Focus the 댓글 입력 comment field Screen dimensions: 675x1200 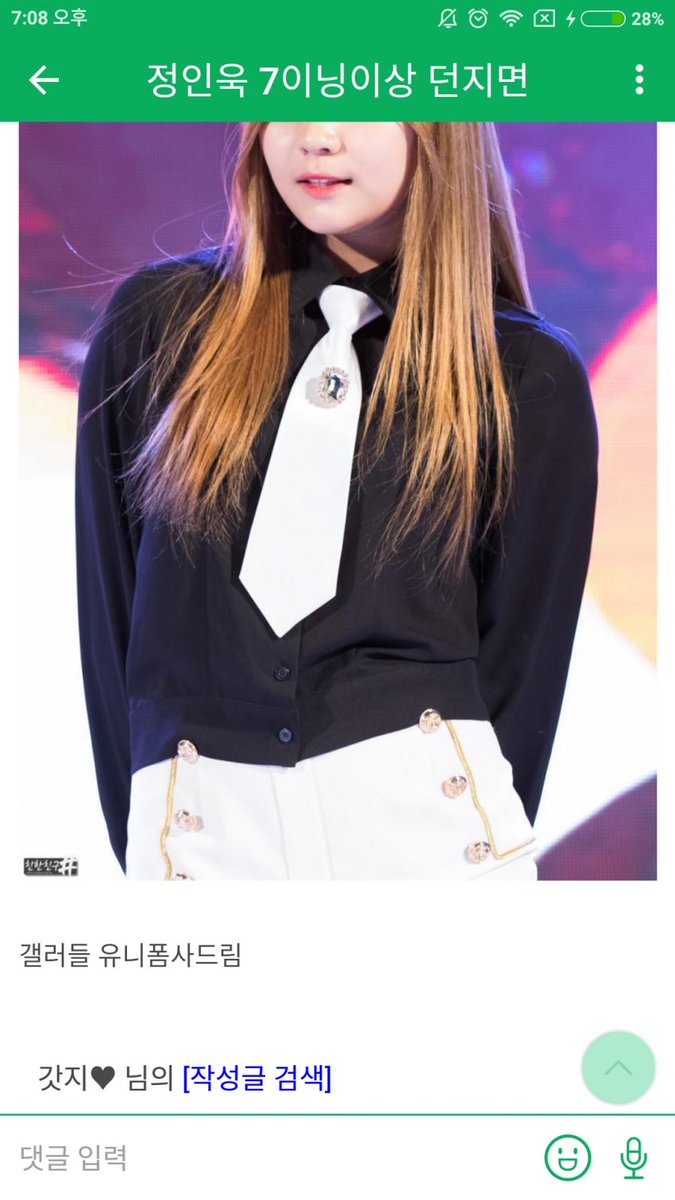[270, 1158]
